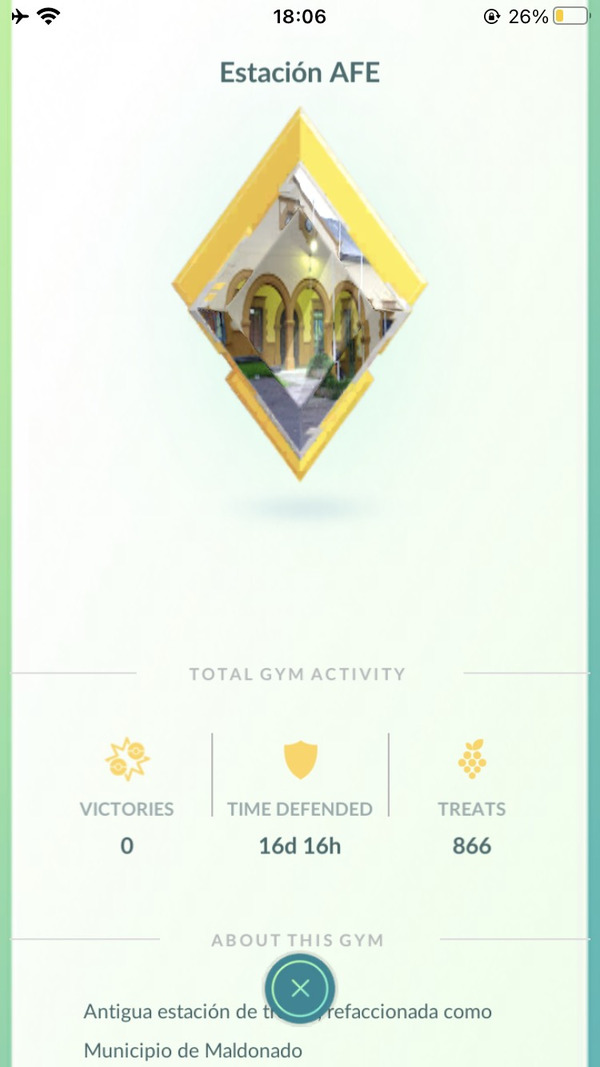The height and width of the screenshot is (1067, 600).
Task: Close the gym details screen
Action: 300,989
